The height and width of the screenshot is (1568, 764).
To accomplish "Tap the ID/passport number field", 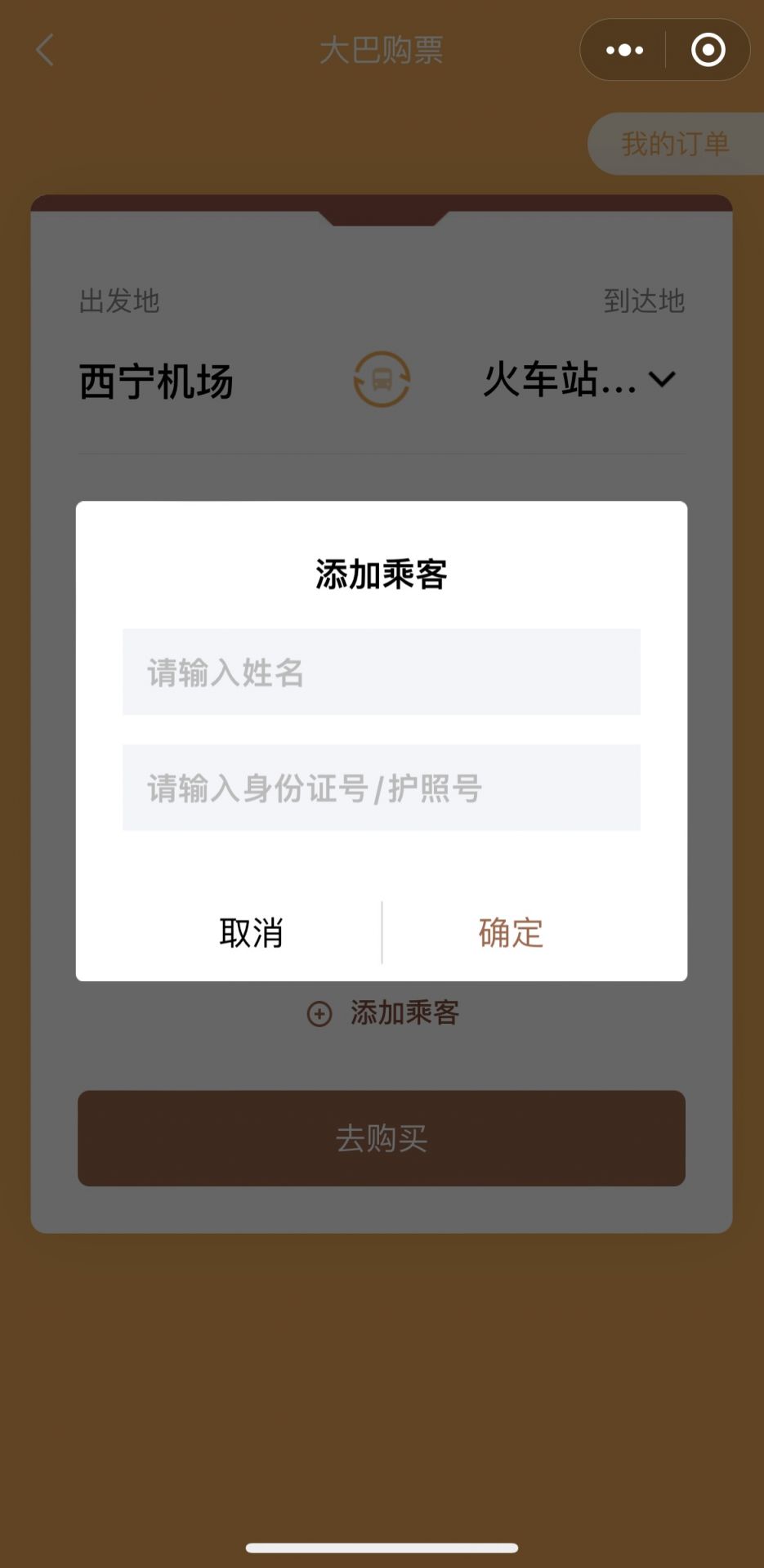I will (381, 788).
